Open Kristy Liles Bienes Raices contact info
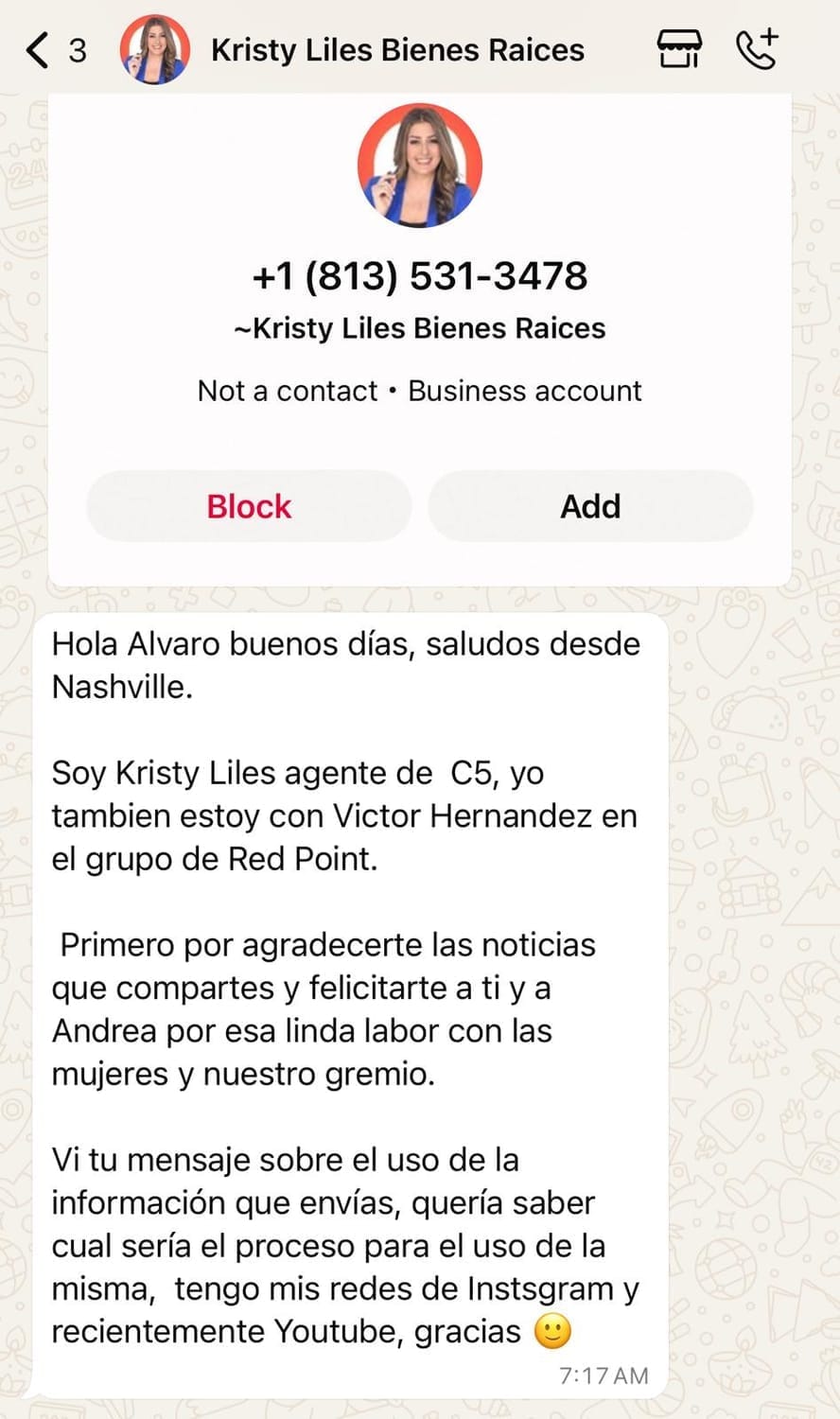The height and width of the screenshot is (1419, 840). (x=397, y=50)
